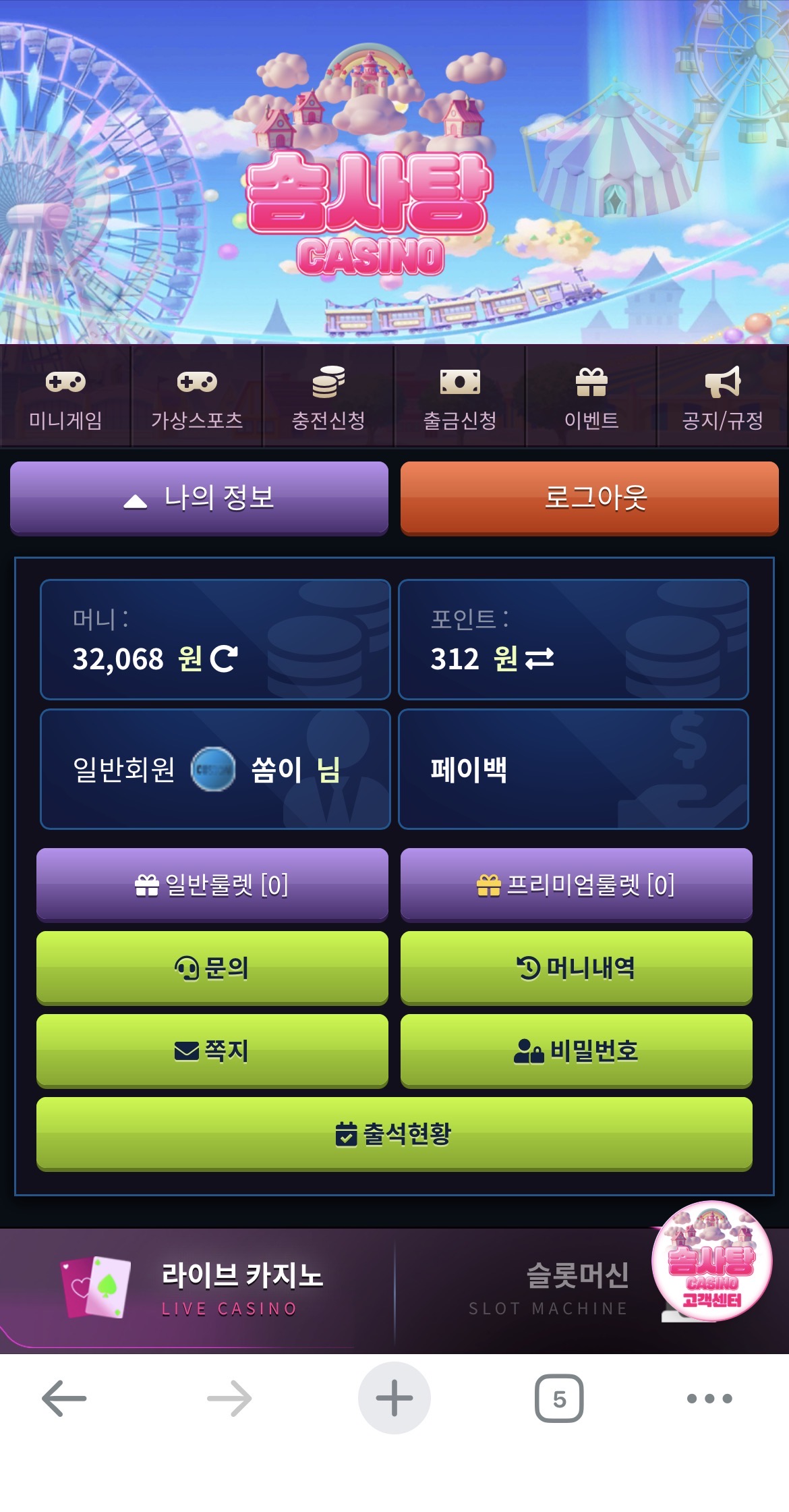Open 충전신청 deposit request
This screenshot has width=789, height=1512.
[x=328, y=398]
